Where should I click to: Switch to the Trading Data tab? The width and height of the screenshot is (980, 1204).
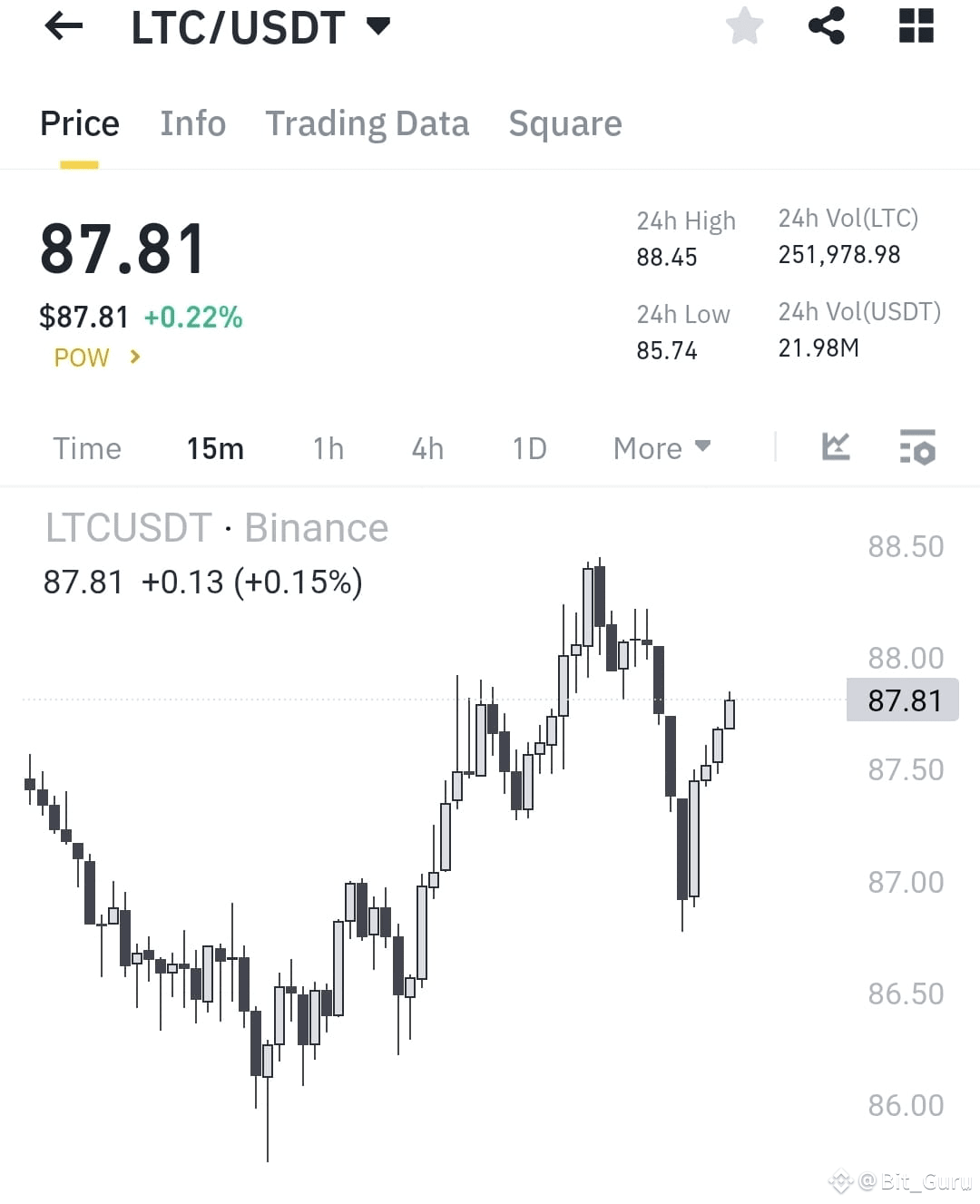click(x=367, y=122)
